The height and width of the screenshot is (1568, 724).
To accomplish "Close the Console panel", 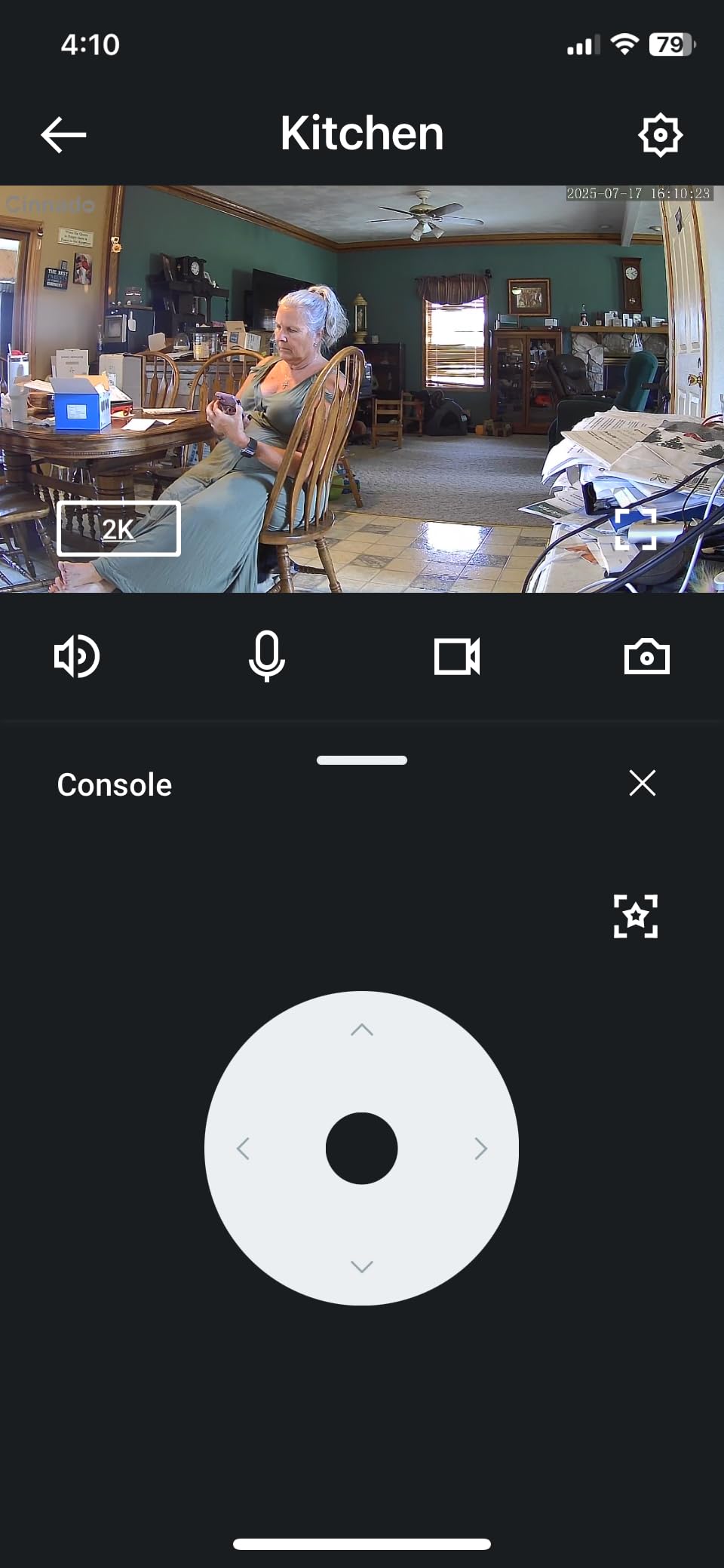I will pyautogui.click(x=643, y=783).
